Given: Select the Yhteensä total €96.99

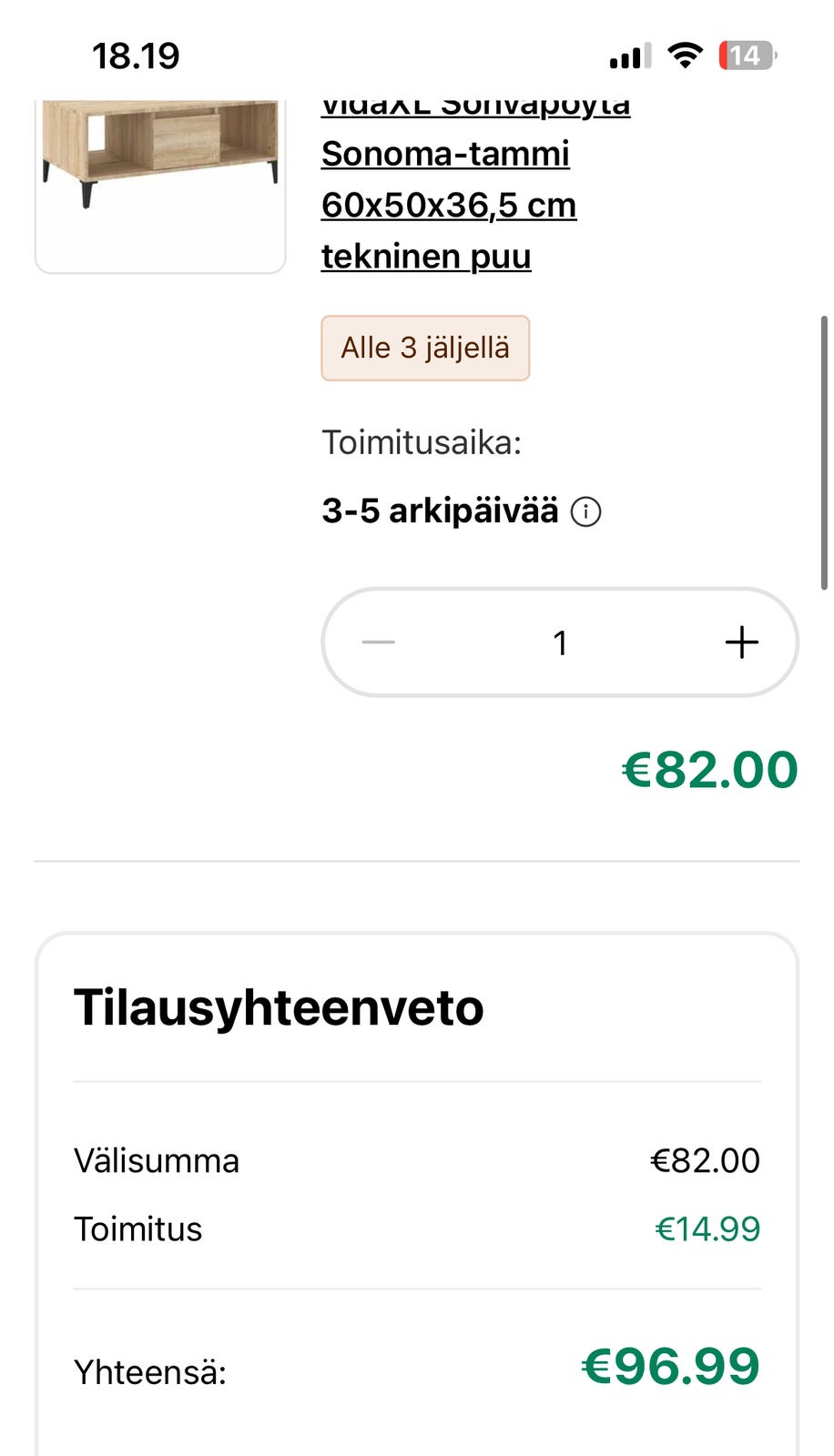Looking at the screenshot, I should pyautogui.click(x=669, y=1365).
